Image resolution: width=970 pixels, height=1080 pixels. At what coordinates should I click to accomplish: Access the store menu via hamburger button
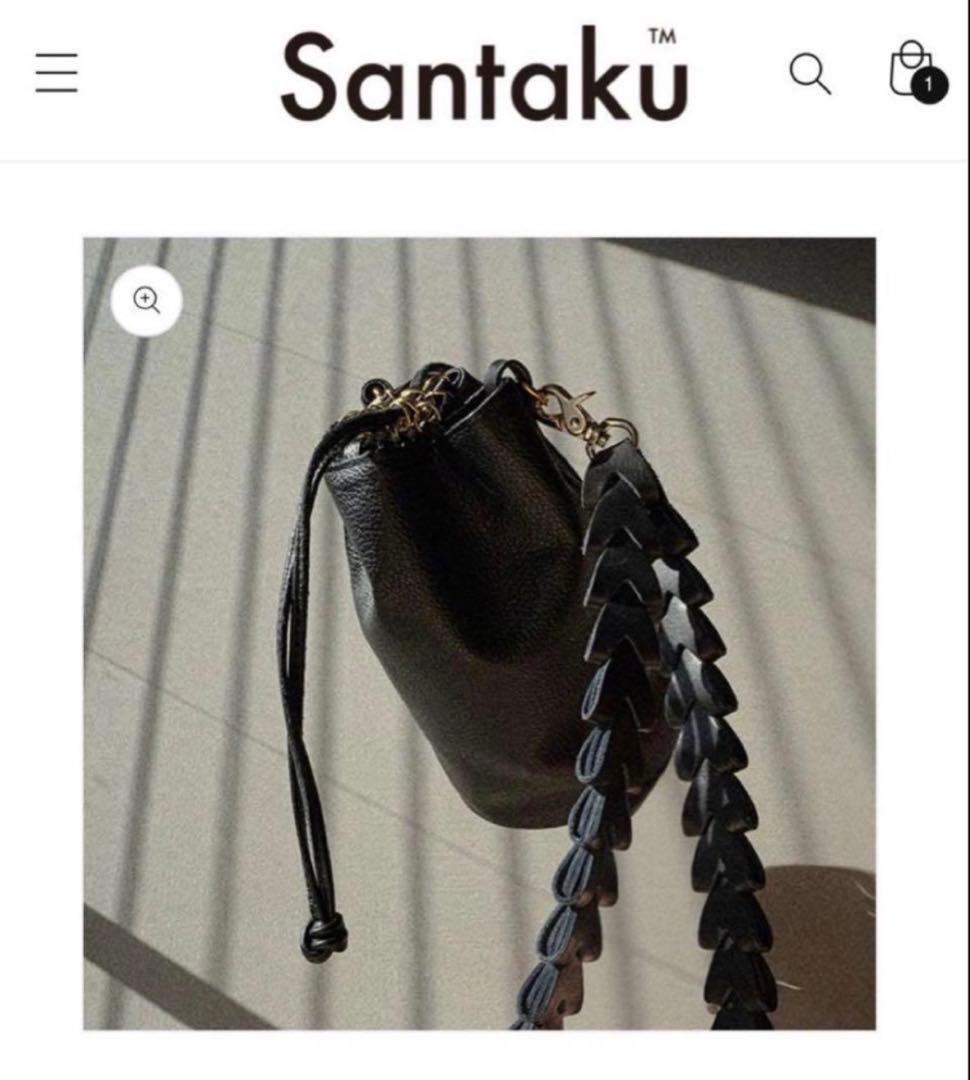click(57, 73)
